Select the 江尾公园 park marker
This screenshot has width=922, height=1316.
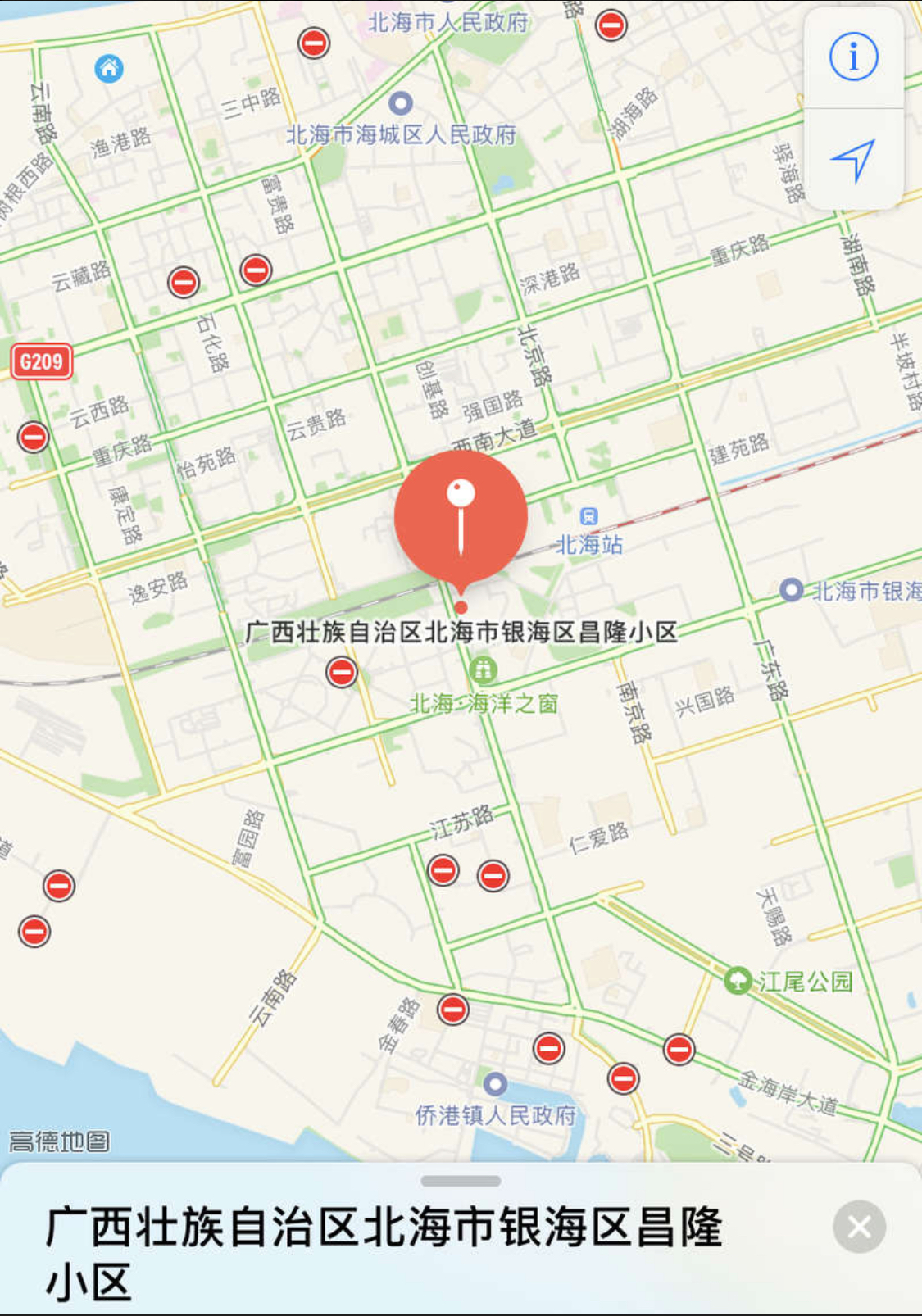(x=738, y=980)
